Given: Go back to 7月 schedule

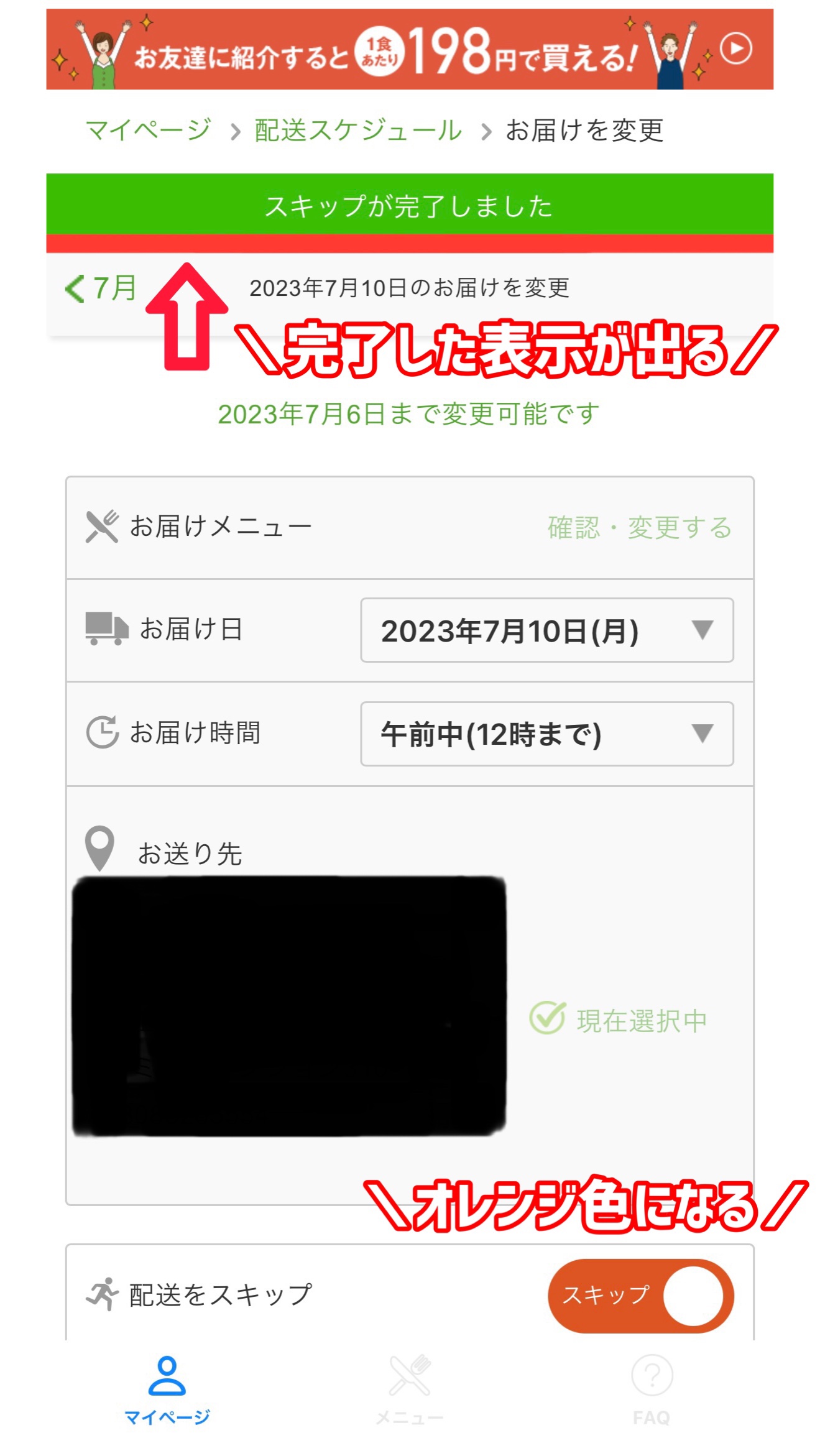Looking at the screenshot, I should click(x=101, y=288).
